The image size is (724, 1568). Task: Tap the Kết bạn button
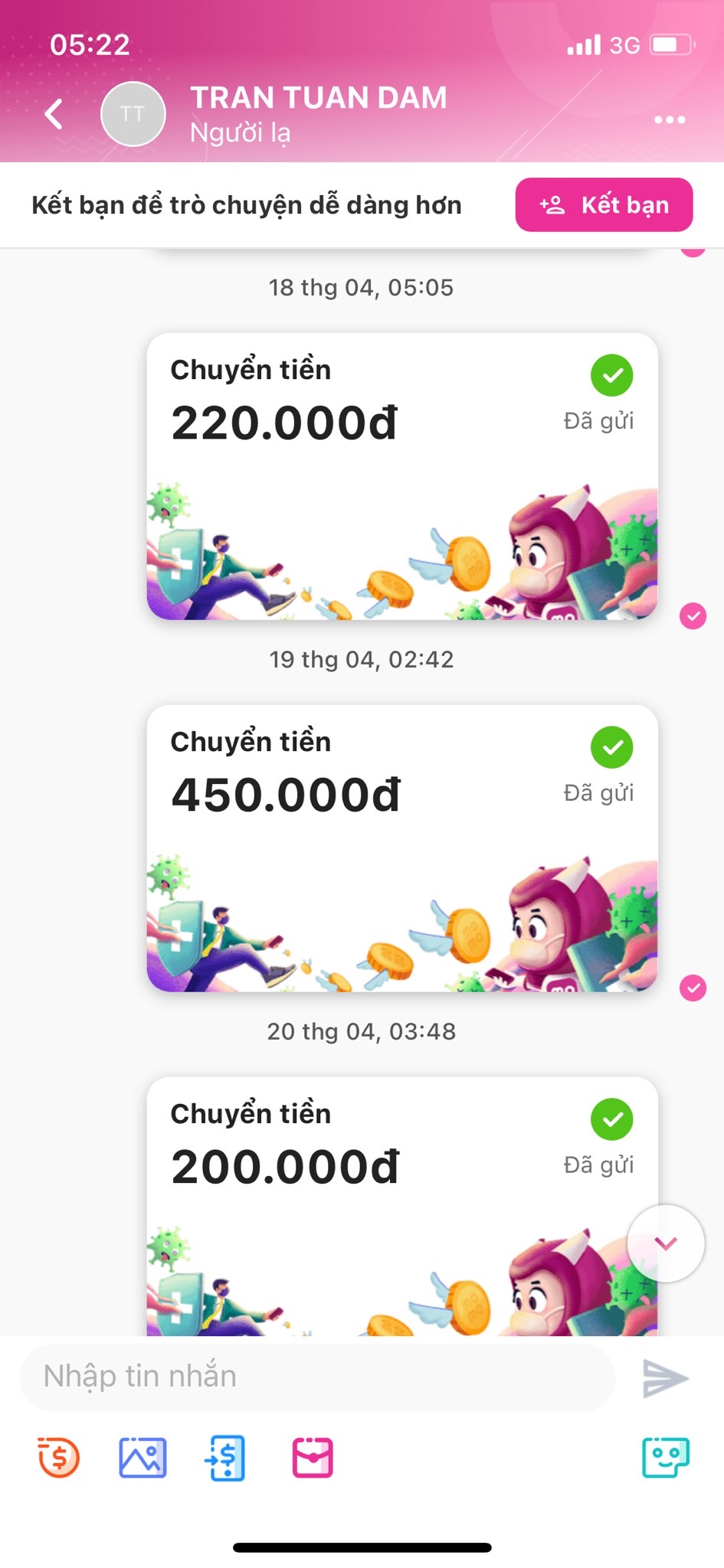coord(604,205)
